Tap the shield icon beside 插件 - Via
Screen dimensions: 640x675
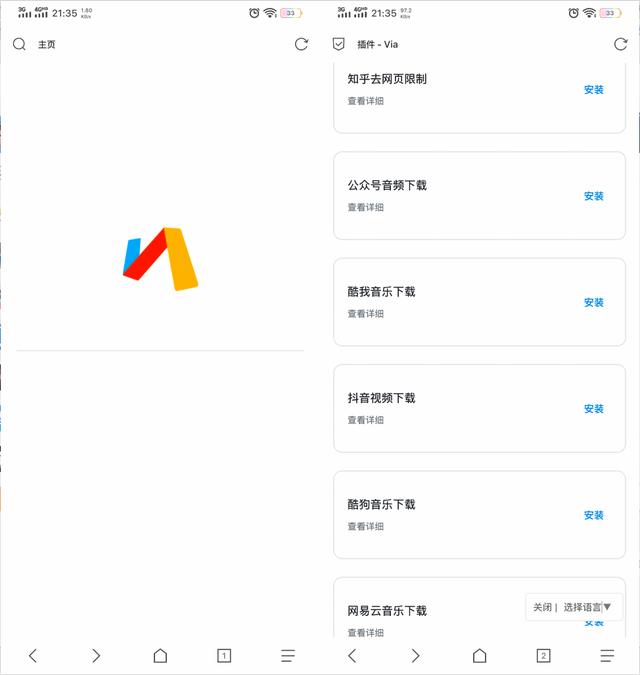[339, 44]
